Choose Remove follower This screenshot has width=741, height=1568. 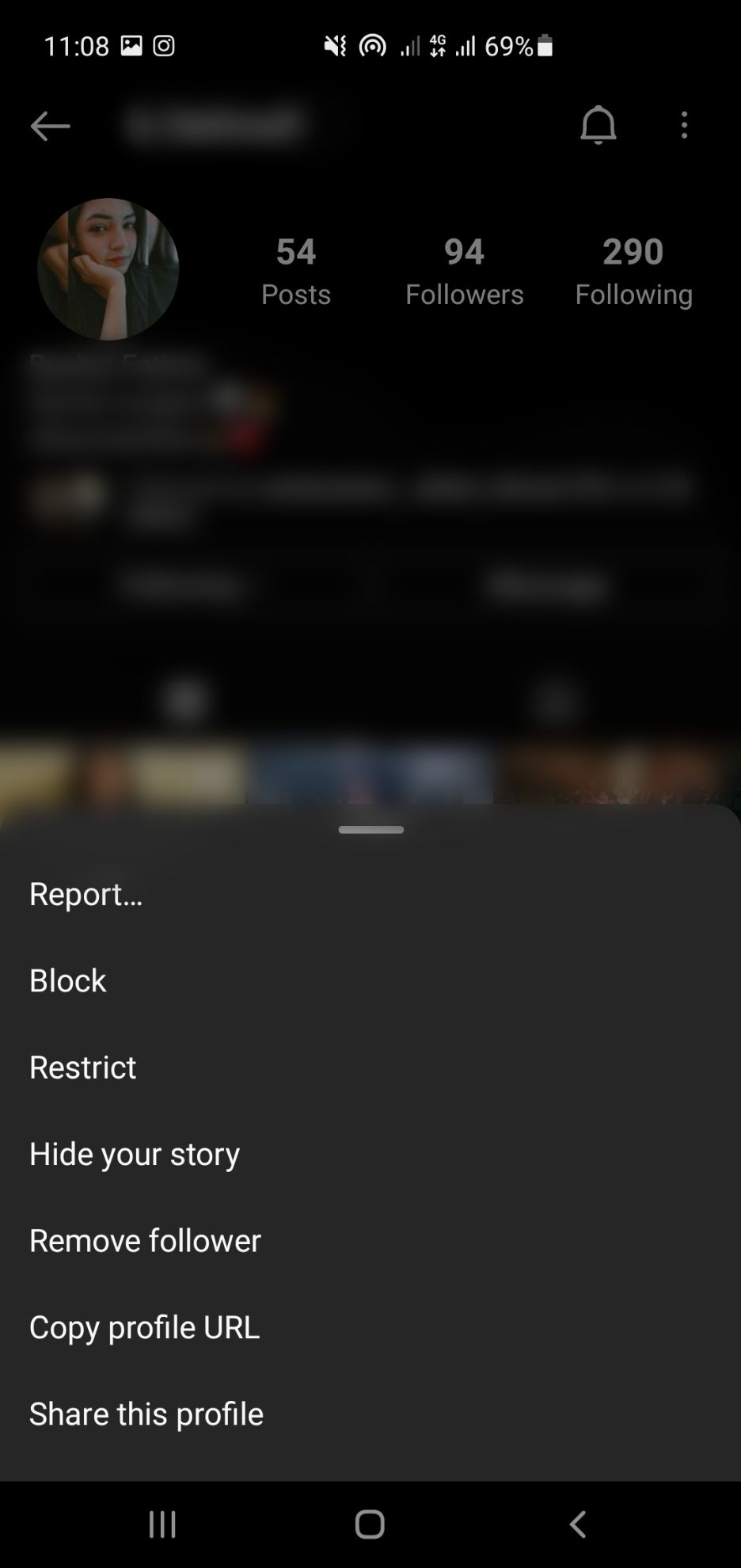145,1240
